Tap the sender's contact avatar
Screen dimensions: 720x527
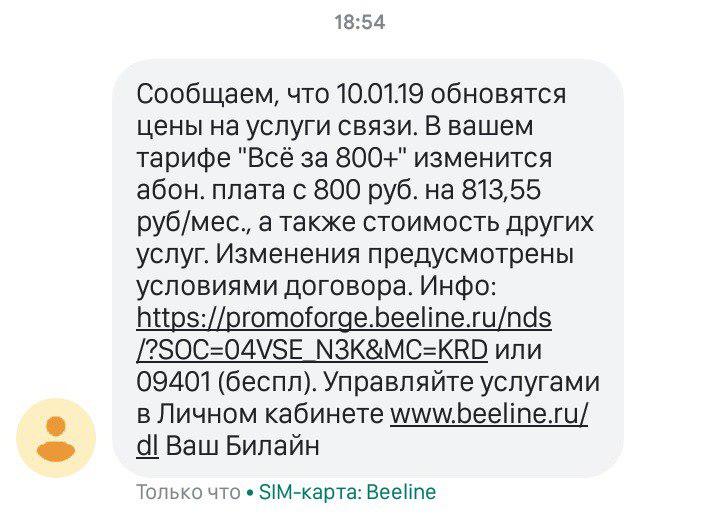click(57, 437)
